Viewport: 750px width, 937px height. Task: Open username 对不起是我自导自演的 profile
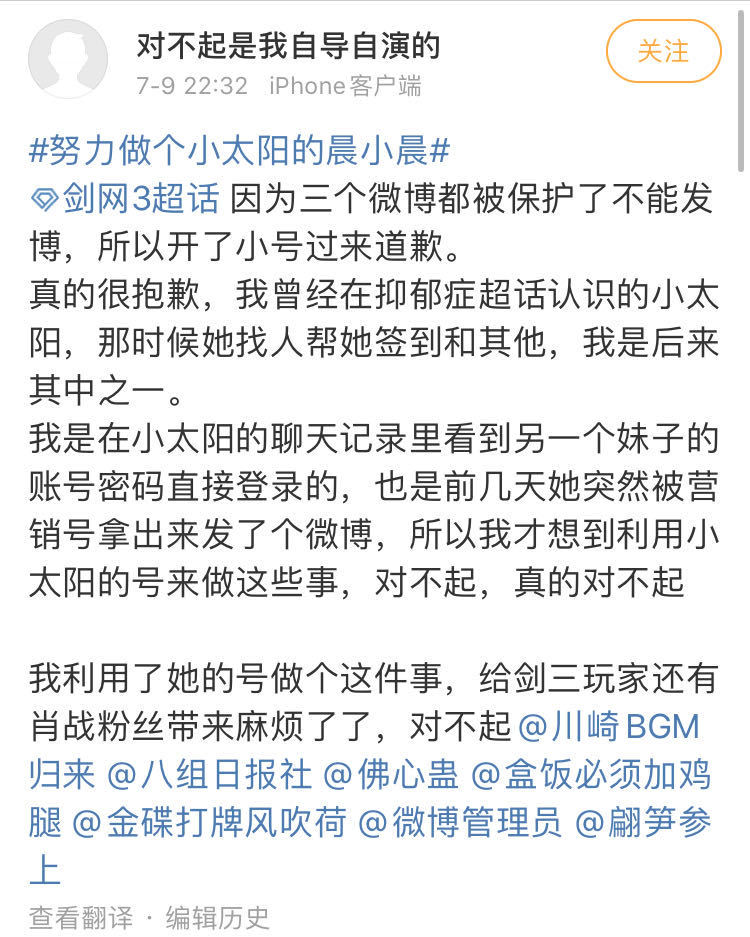pos(288,44)
